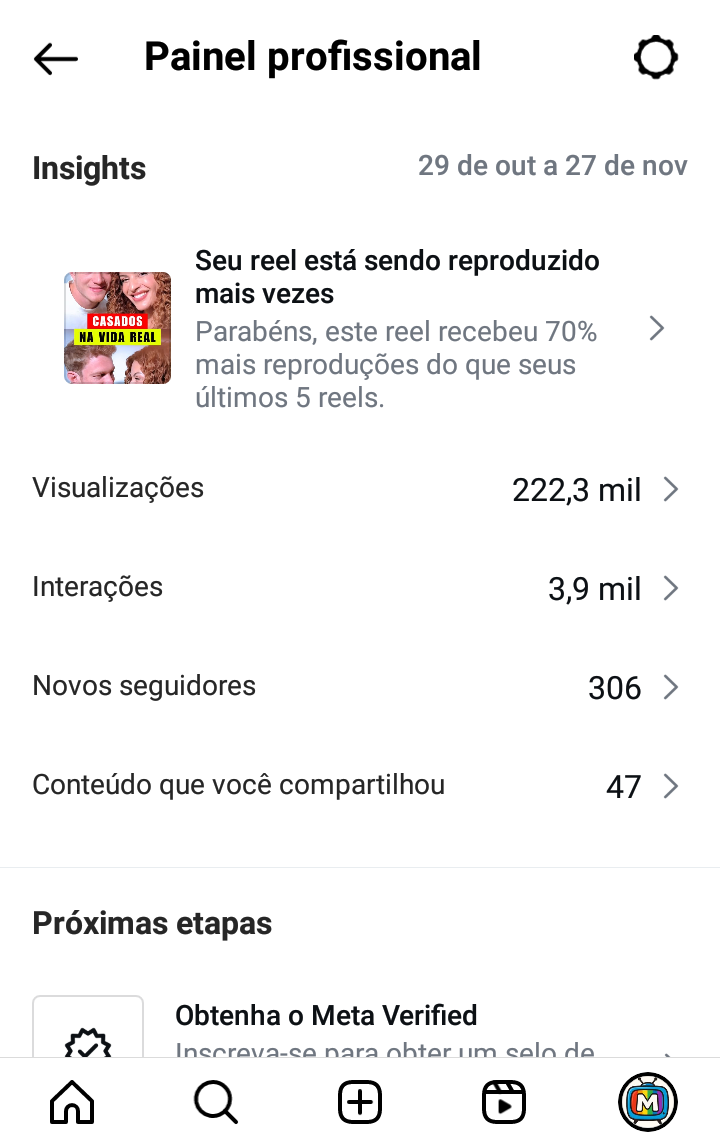The height and width of the screenshot is (1142, 720).
Task: Open Insights settings via gear icon
Action: (x=656, y=57)
